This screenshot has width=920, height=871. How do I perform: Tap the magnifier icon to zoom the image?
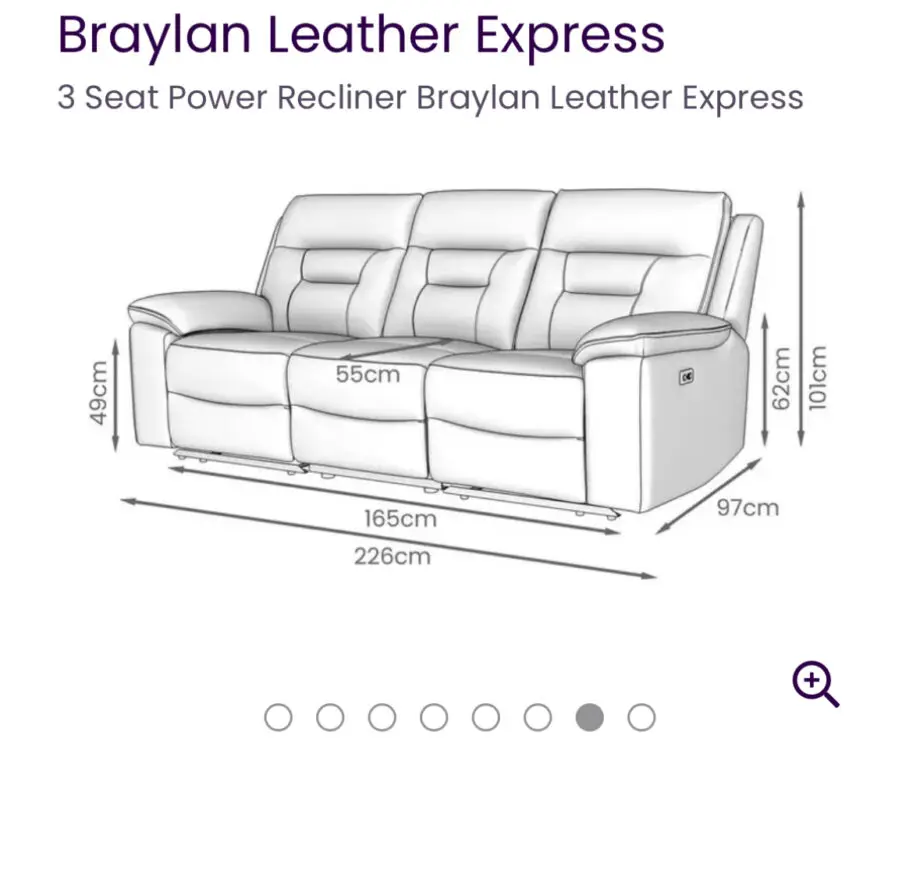click(815, 685)
